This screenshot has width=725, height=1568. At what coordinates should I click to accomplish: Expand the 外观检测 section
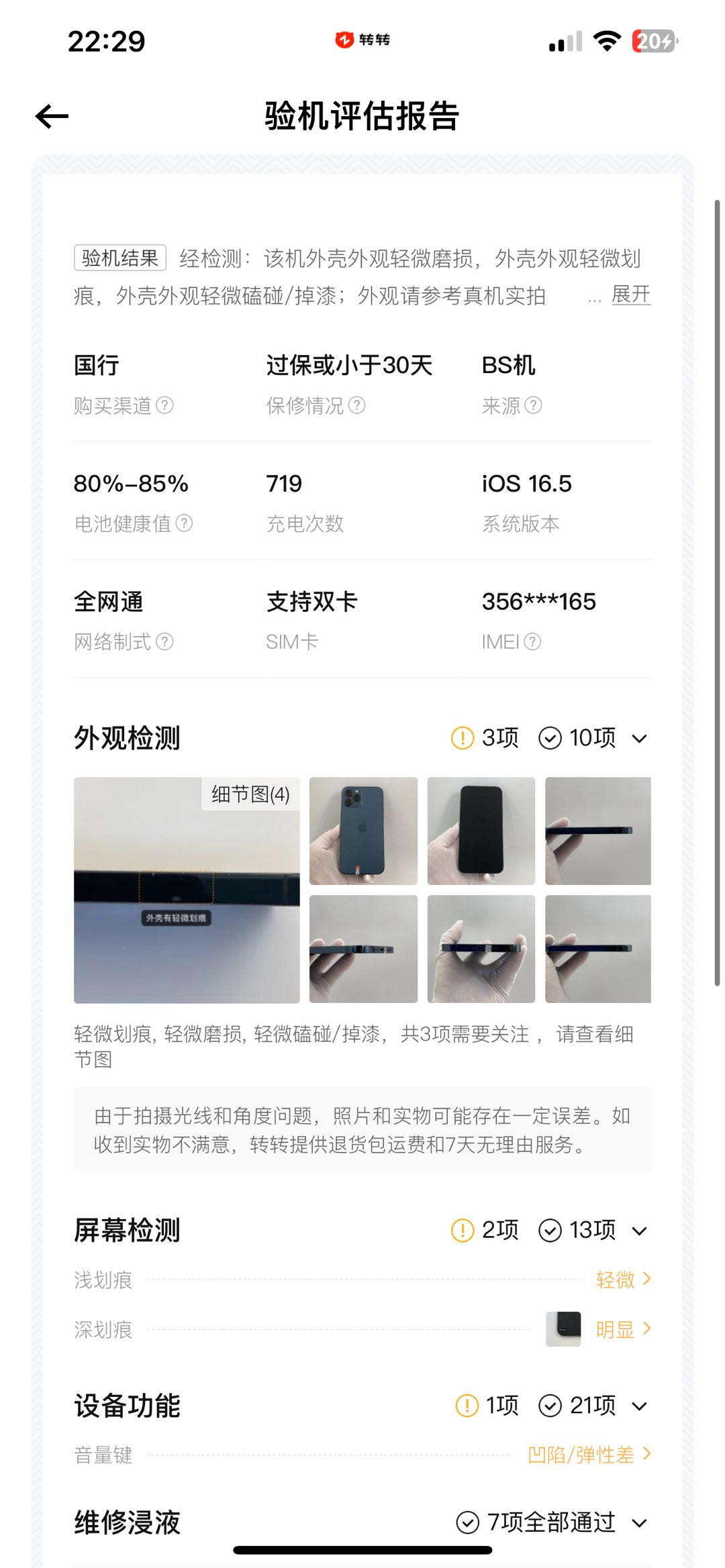[x=640, y=739]
